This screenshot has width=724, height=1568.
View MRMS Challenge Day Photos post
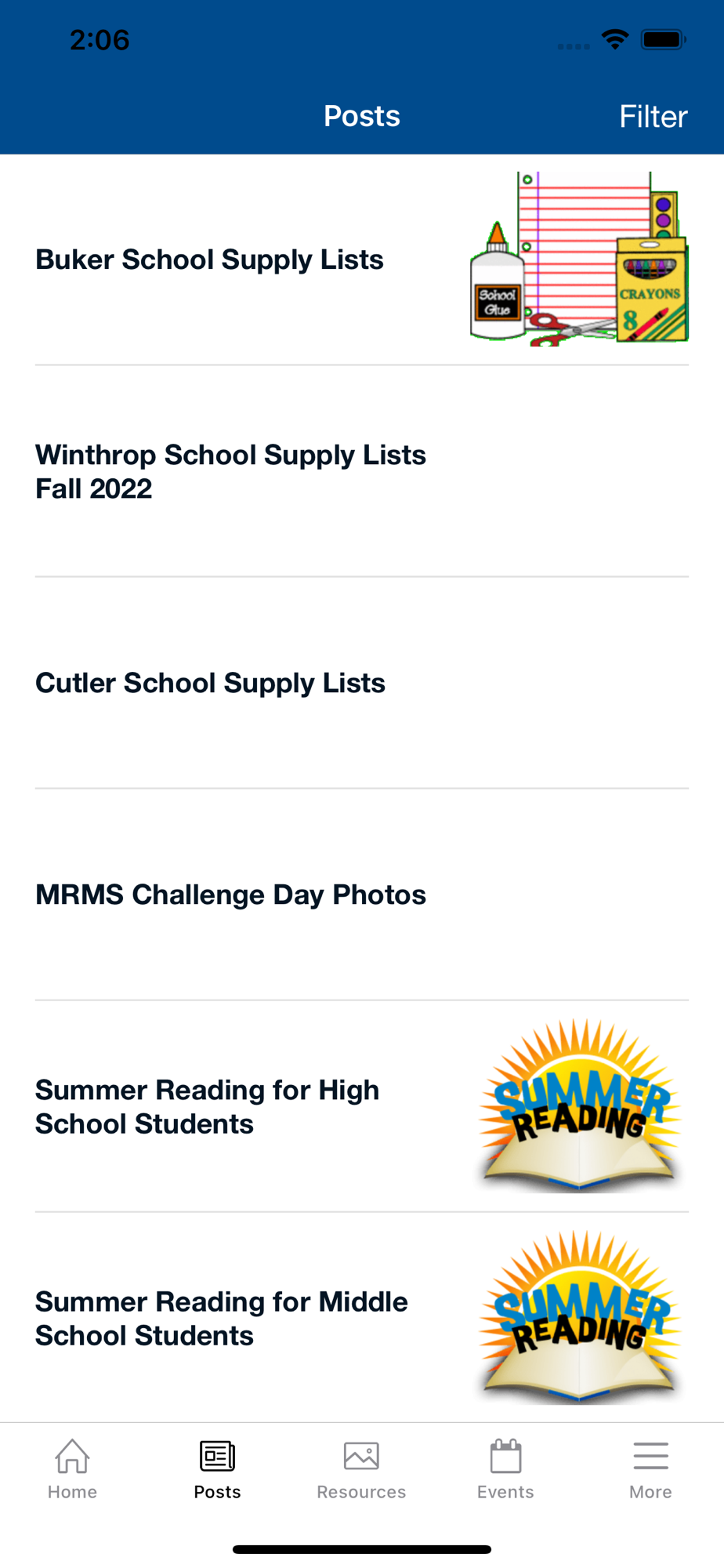pyautogui.click(x=230, y=895)
